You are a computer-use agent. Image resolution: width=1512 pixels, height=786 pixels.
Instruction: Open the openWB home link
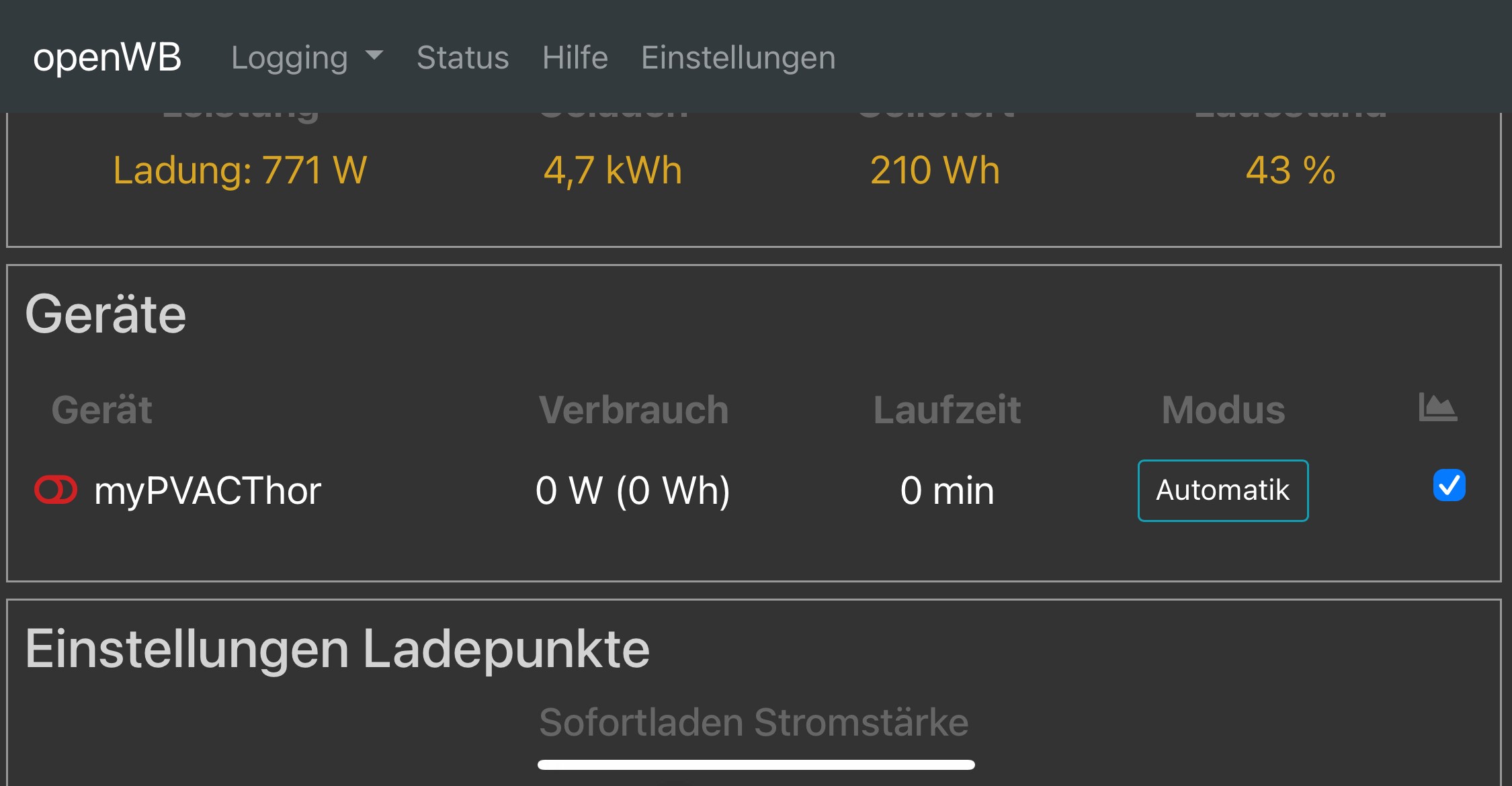(107, 57)
